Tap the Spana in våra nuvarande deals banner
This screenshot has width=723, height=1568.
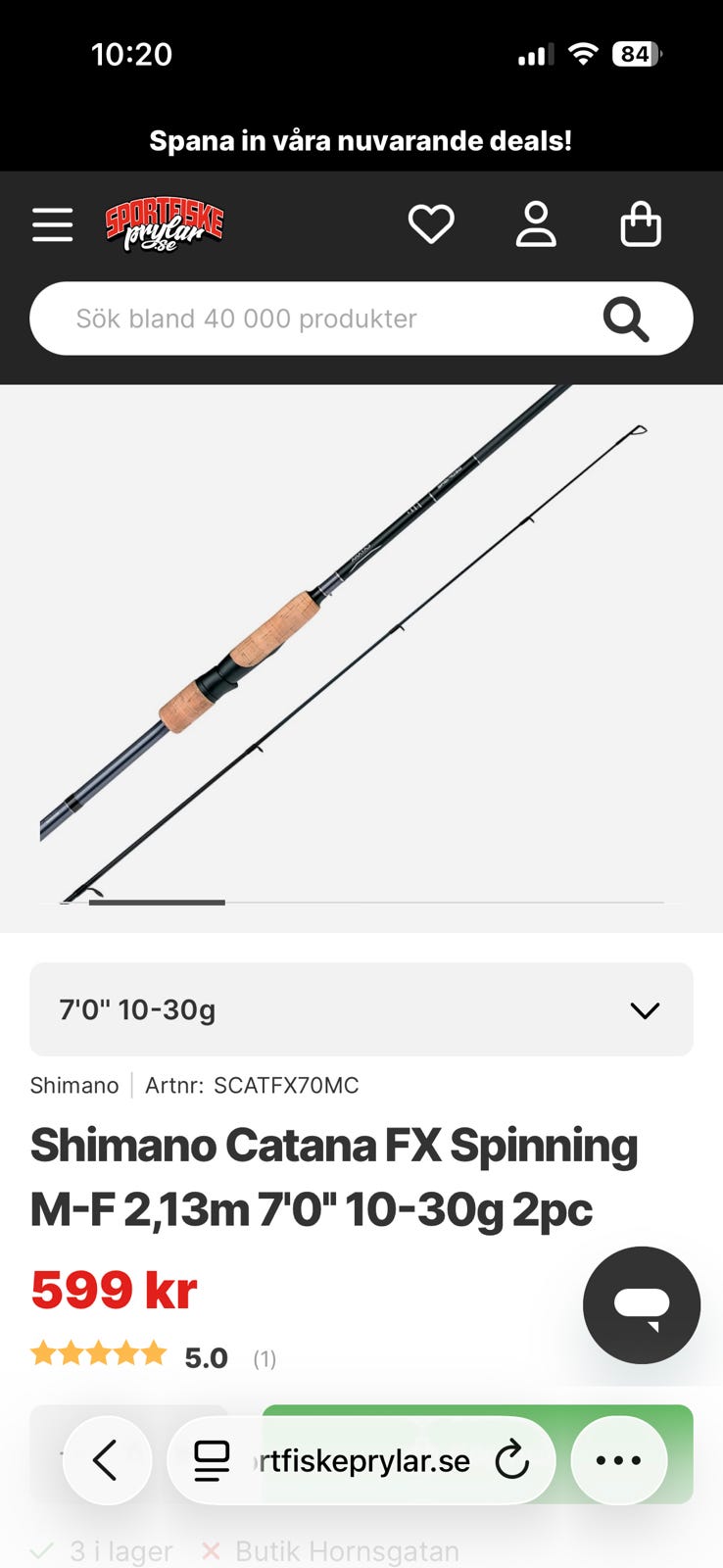coord(361,141)
